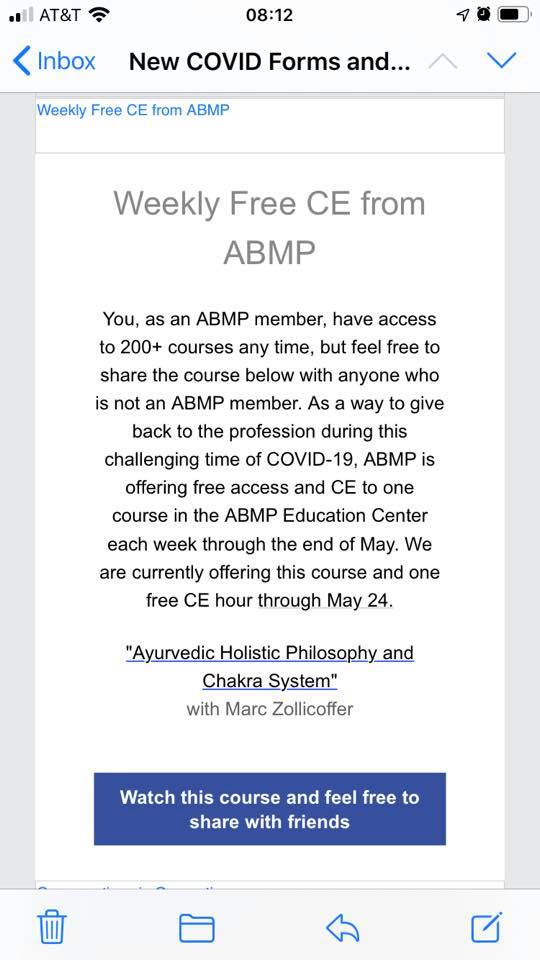Delete this email with the trash icon
540x960 pixels.
point(51,927)
